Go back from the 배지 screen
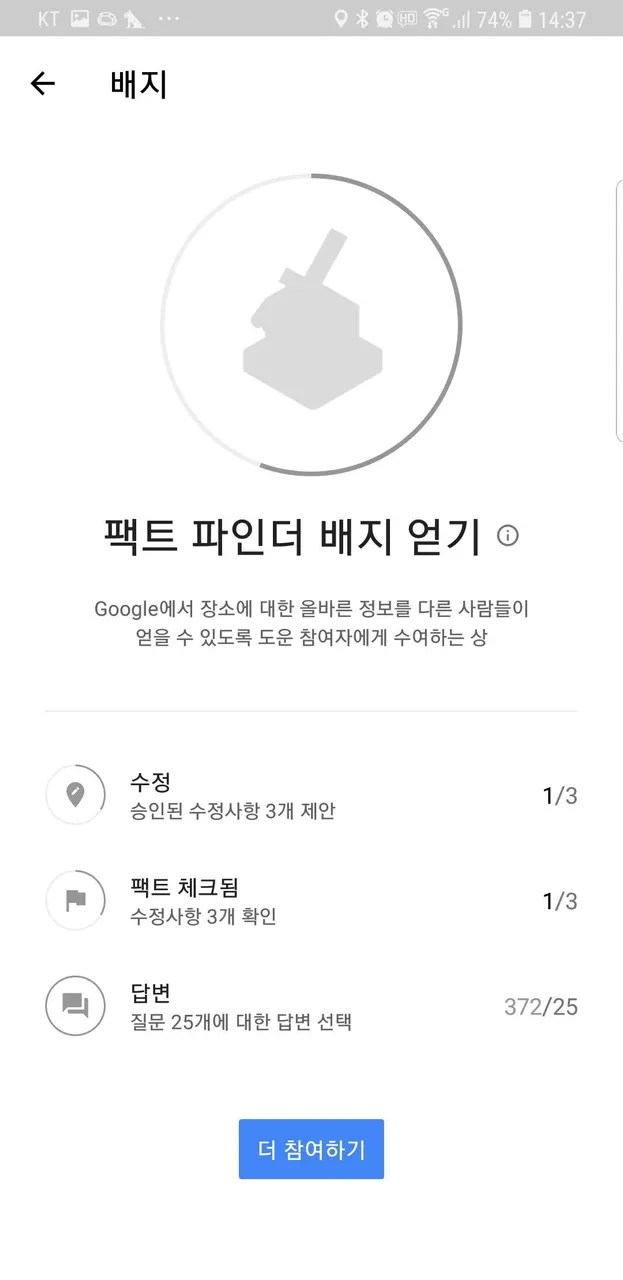 click(x=42, y=84)
